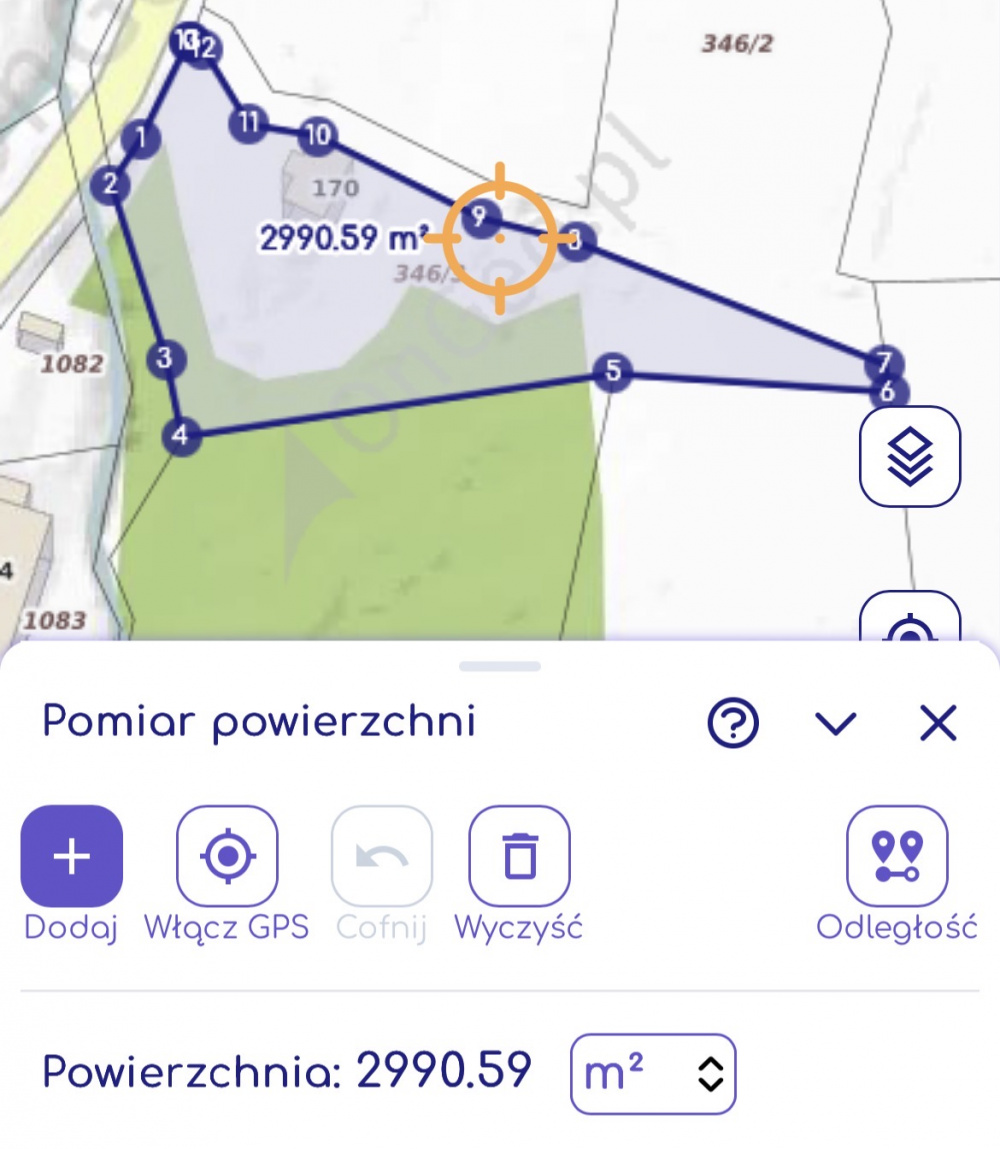Clear measurement with Wyczyść
The width and height of the screenshot is (1000, 1149).
coord(519,857)
